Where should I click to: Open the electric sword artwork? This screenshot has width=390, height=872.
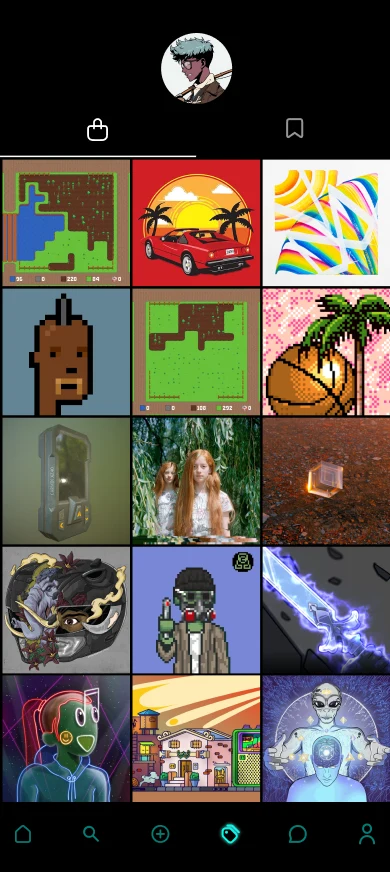327,610
